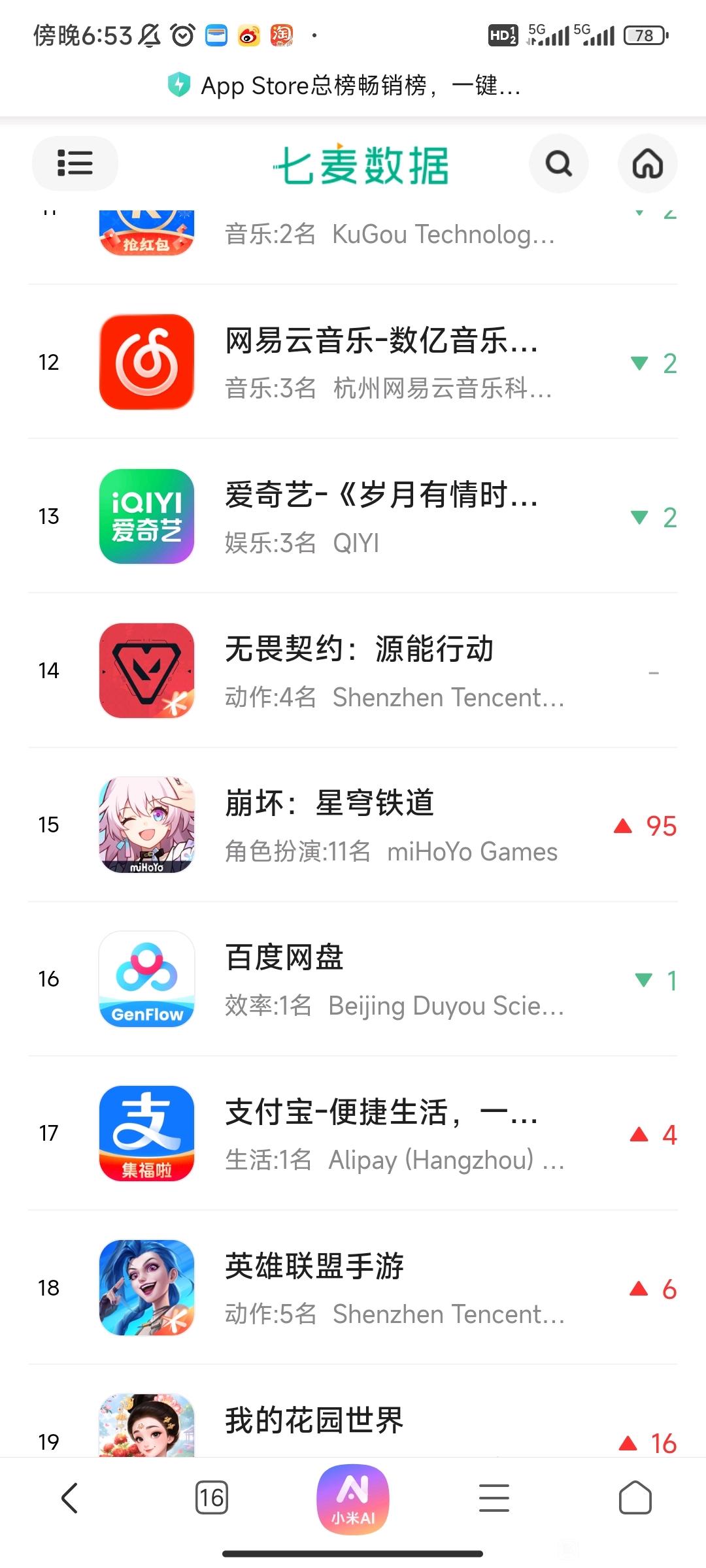Open the 支付宝 app entry

click(353, 1133)
